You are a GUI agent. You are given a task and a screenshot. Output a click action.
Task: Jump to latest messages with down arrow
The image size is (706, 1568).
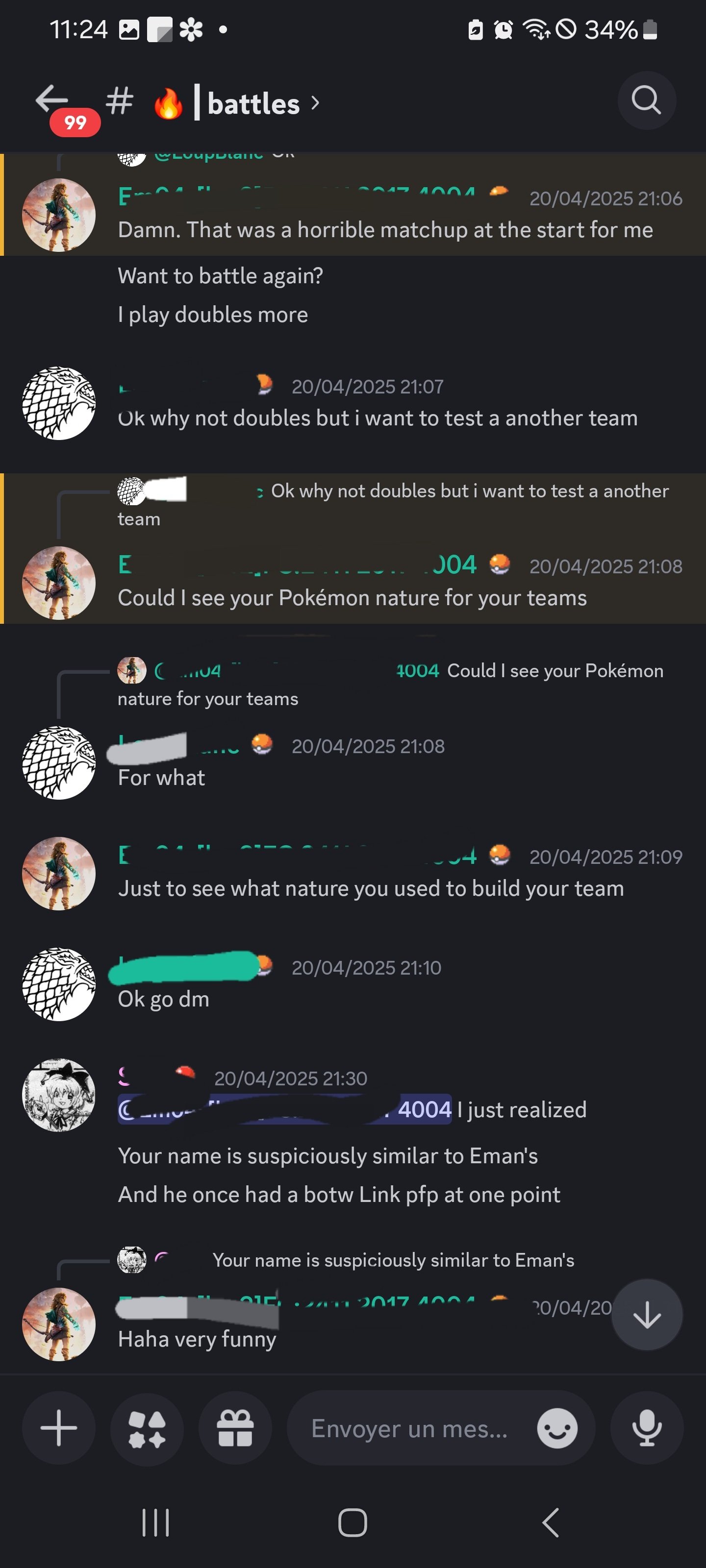click(x=646, y=1315)
